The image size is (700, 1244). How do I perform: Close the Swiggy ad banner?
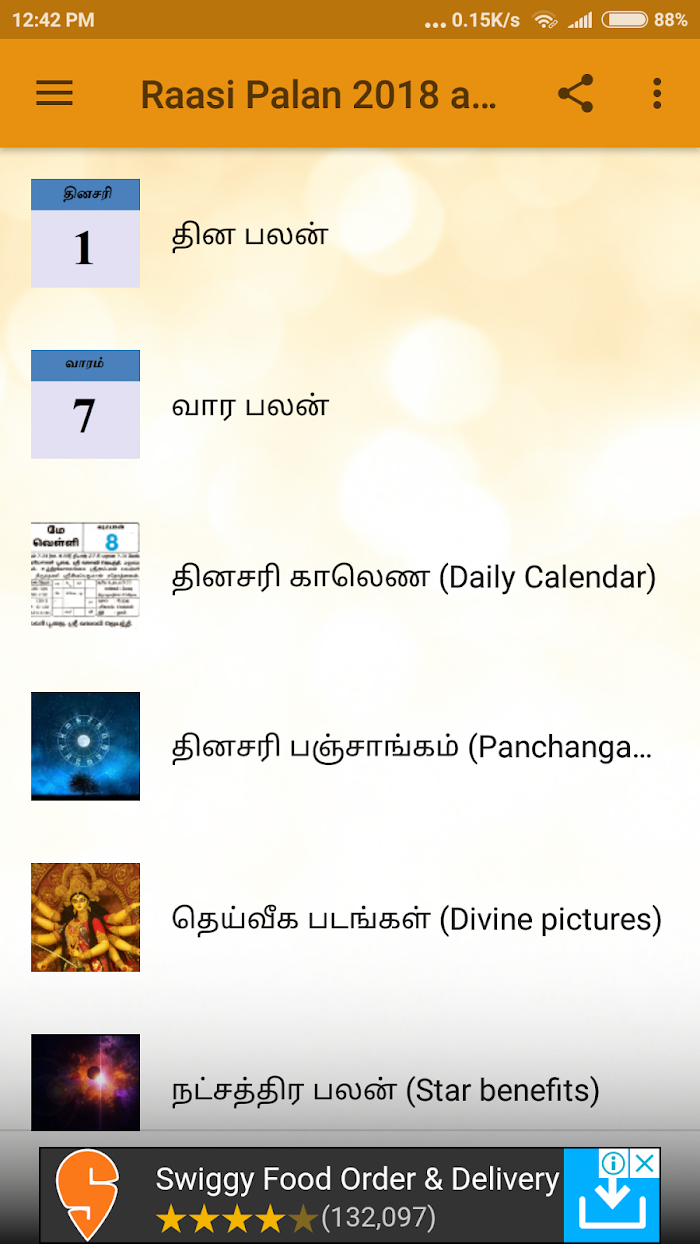647,1163
